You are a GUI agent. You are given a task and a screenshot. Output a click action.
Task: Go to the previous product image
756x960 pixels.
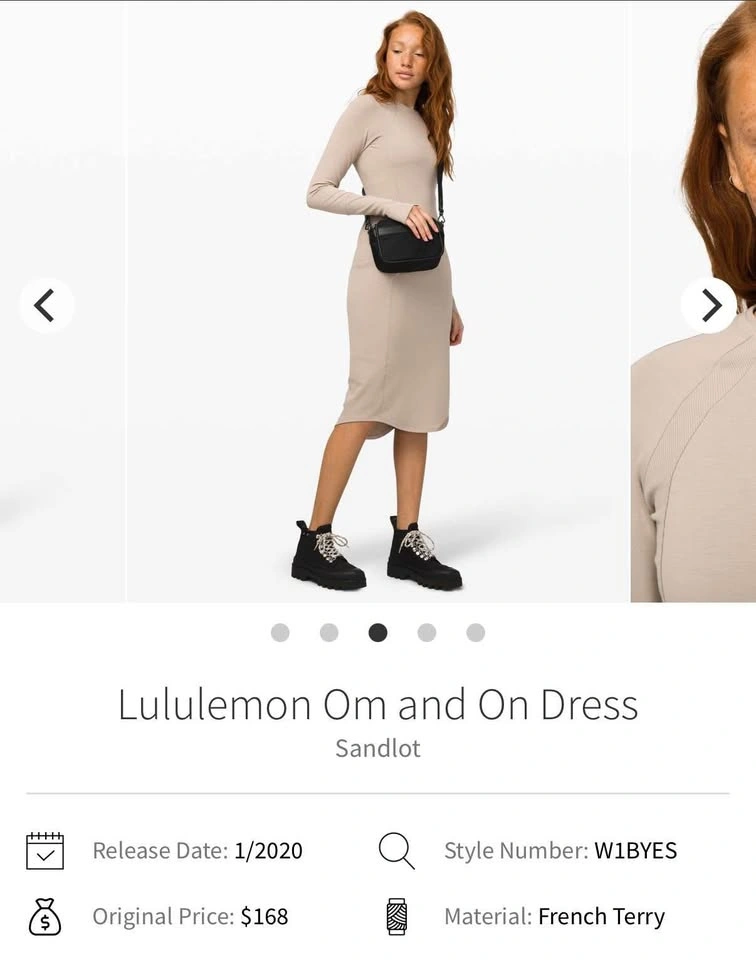coord(46,305)
